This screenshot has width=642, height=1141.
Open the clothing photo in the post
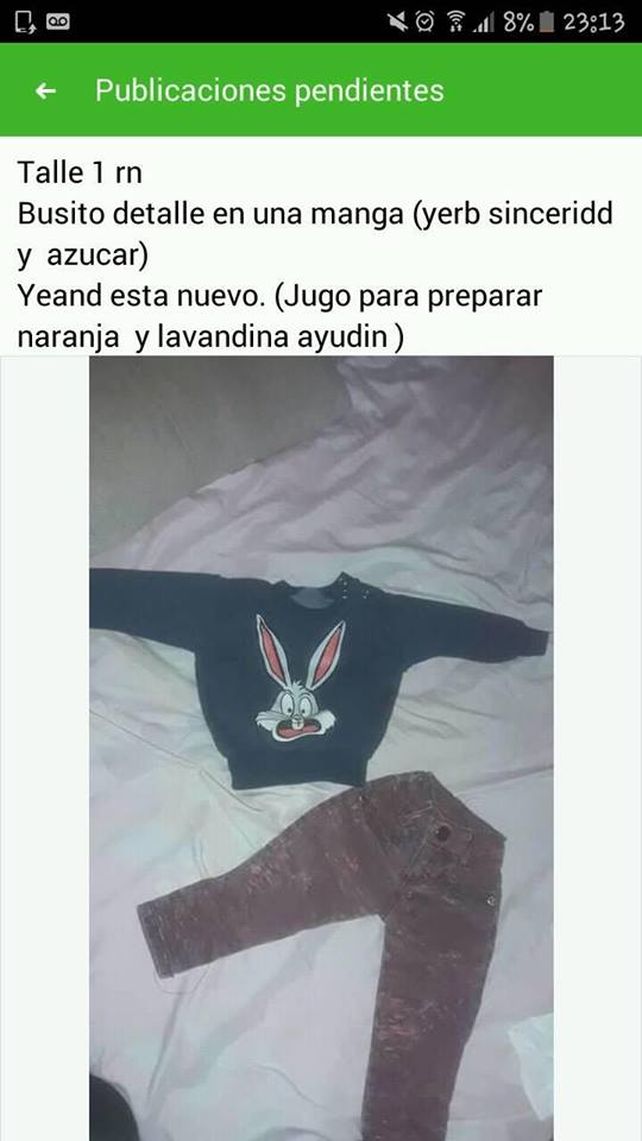click(x=321, y=748)
